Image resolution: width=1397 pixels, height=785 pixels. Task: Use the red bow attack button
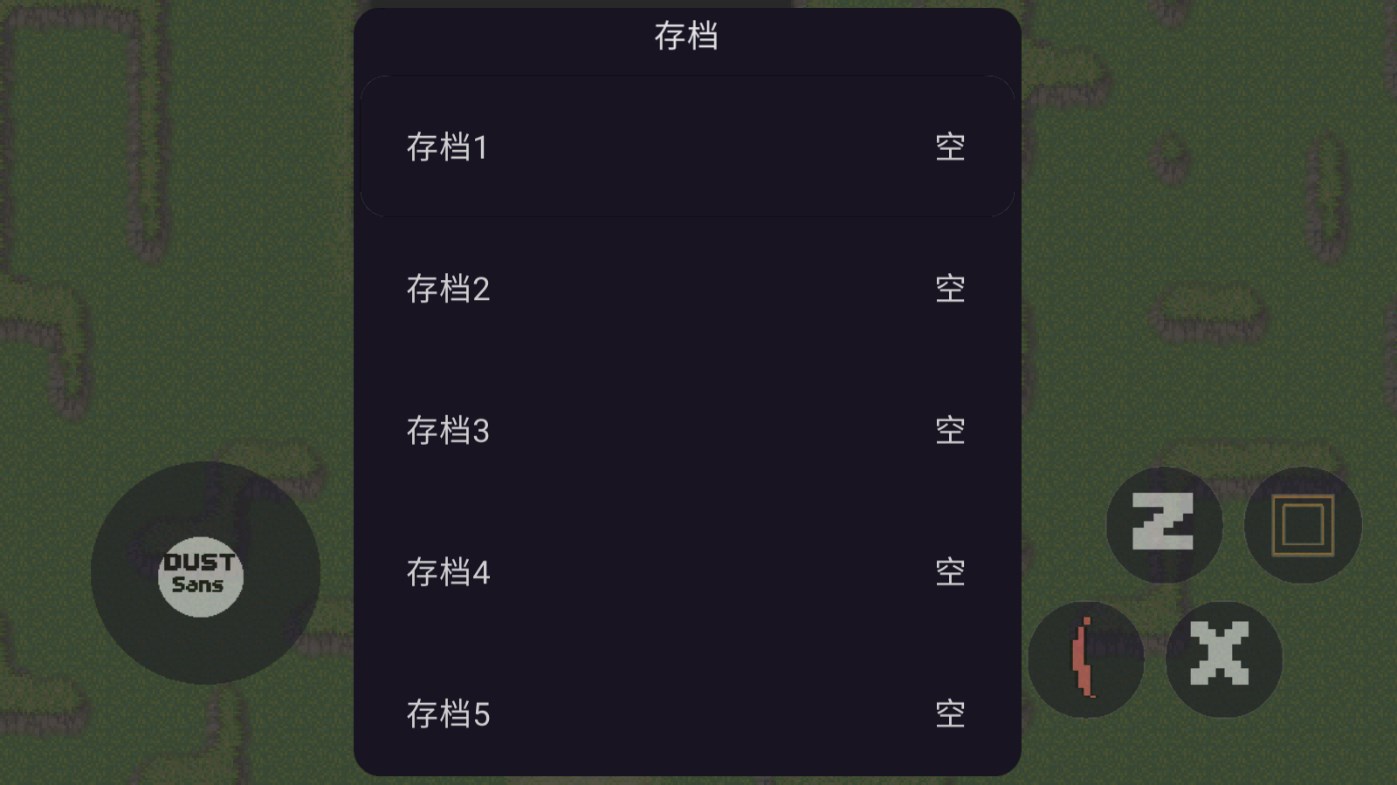(x=1085, y=659)
